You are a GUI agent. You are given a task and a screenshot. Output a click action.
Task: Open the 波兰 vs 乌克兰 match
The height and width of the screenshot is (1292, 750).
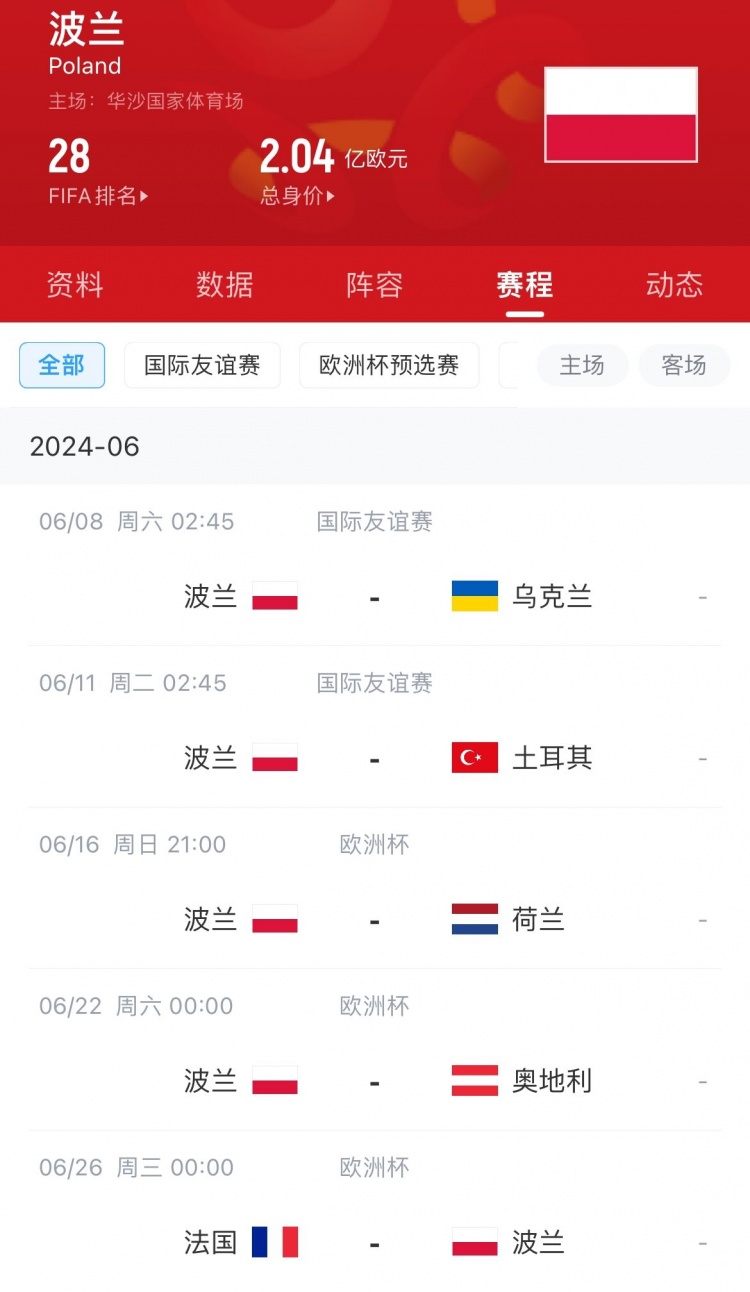(375, 566)
